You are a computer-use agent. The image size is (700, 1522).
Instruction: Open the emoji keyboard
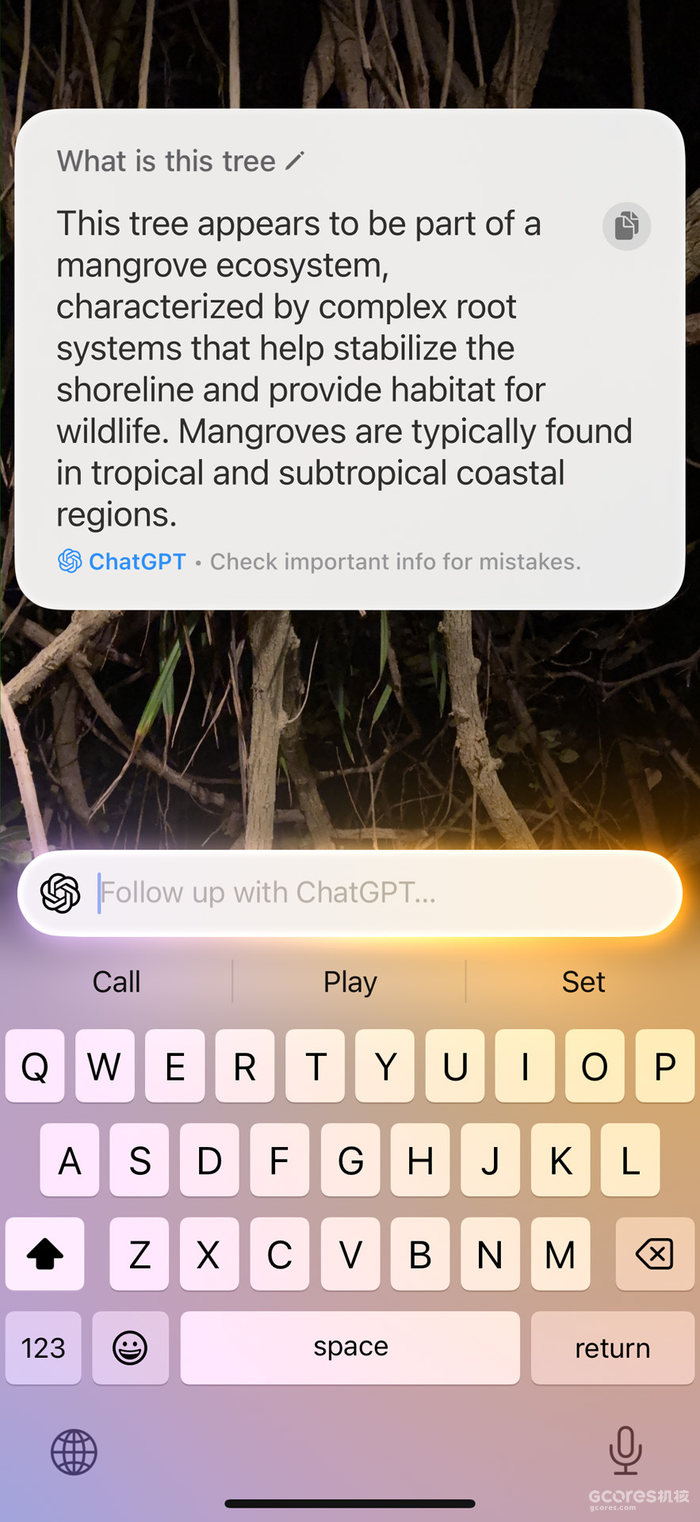[130, 1348]
